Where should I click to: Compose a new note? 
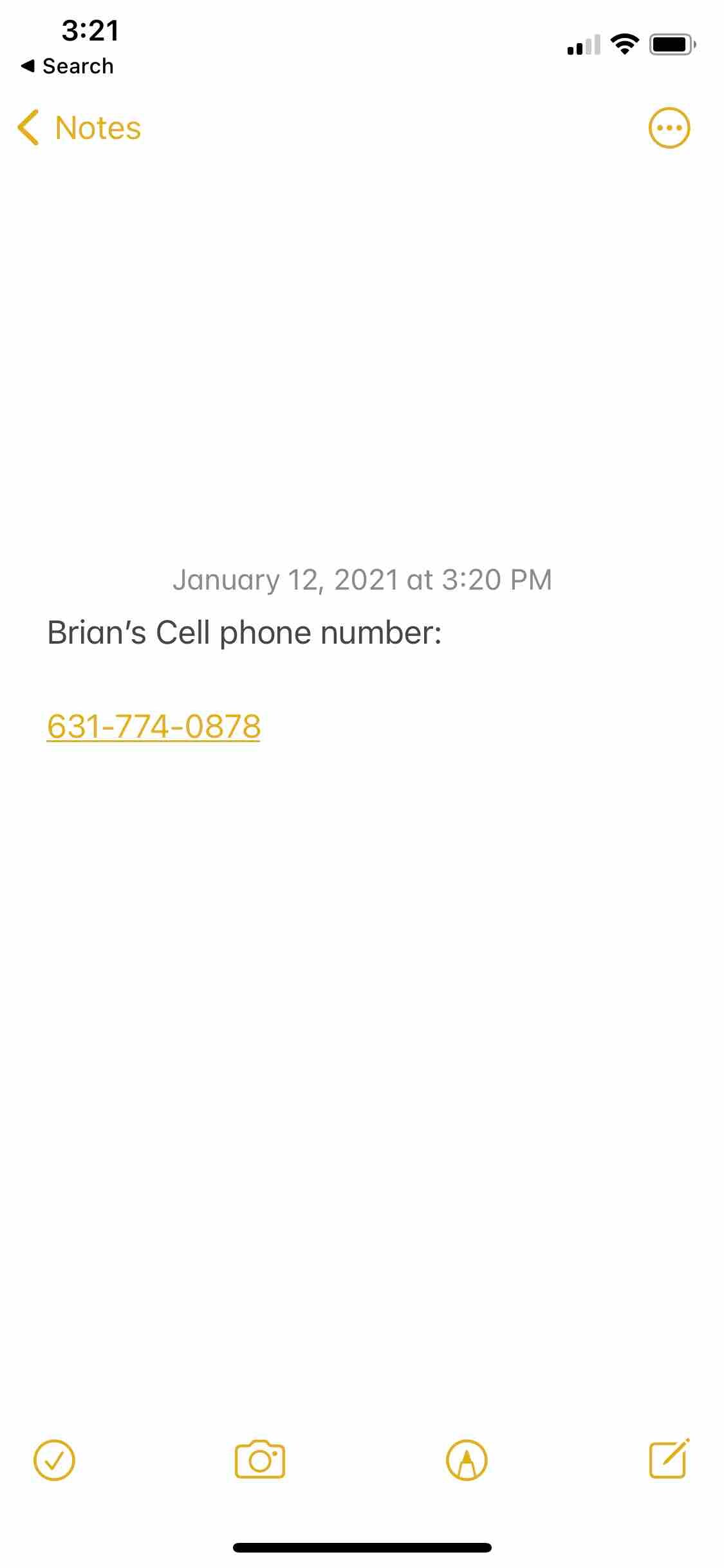(x=669, y=1458)
